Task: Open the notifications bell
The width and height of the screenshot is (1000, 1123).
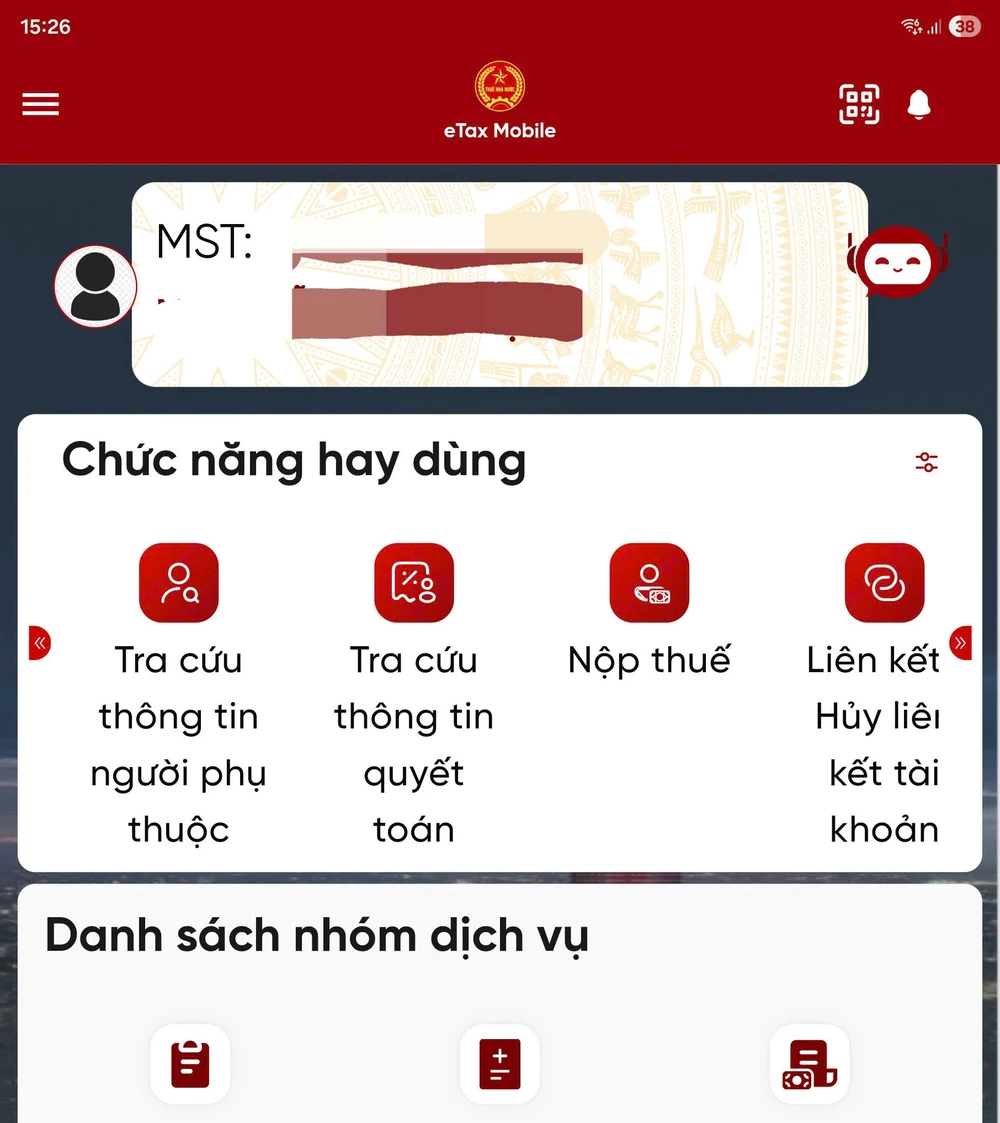Action: pos(919,104)
